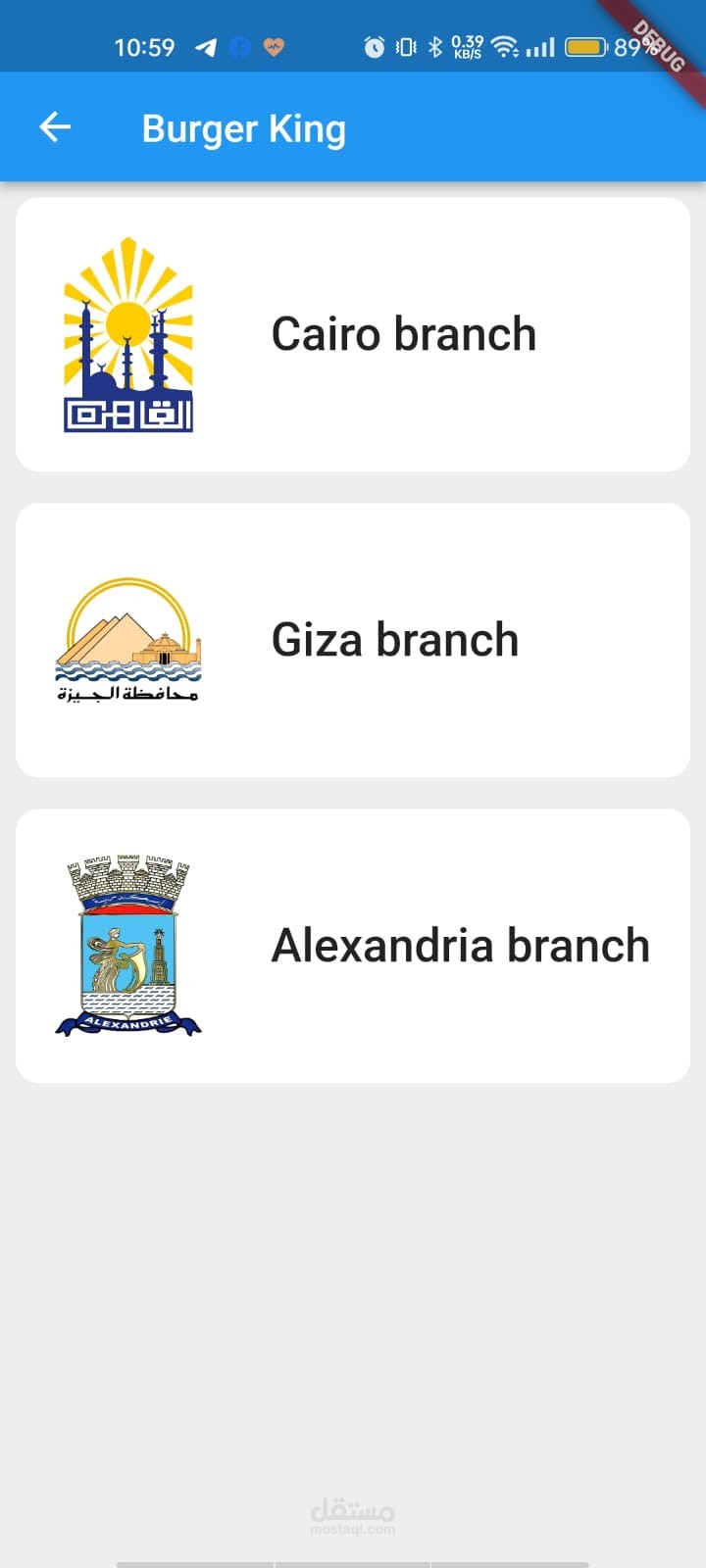Open the Cairo branch card
This screenshot has height=1568, width=706.
click(x=353, y=334)
